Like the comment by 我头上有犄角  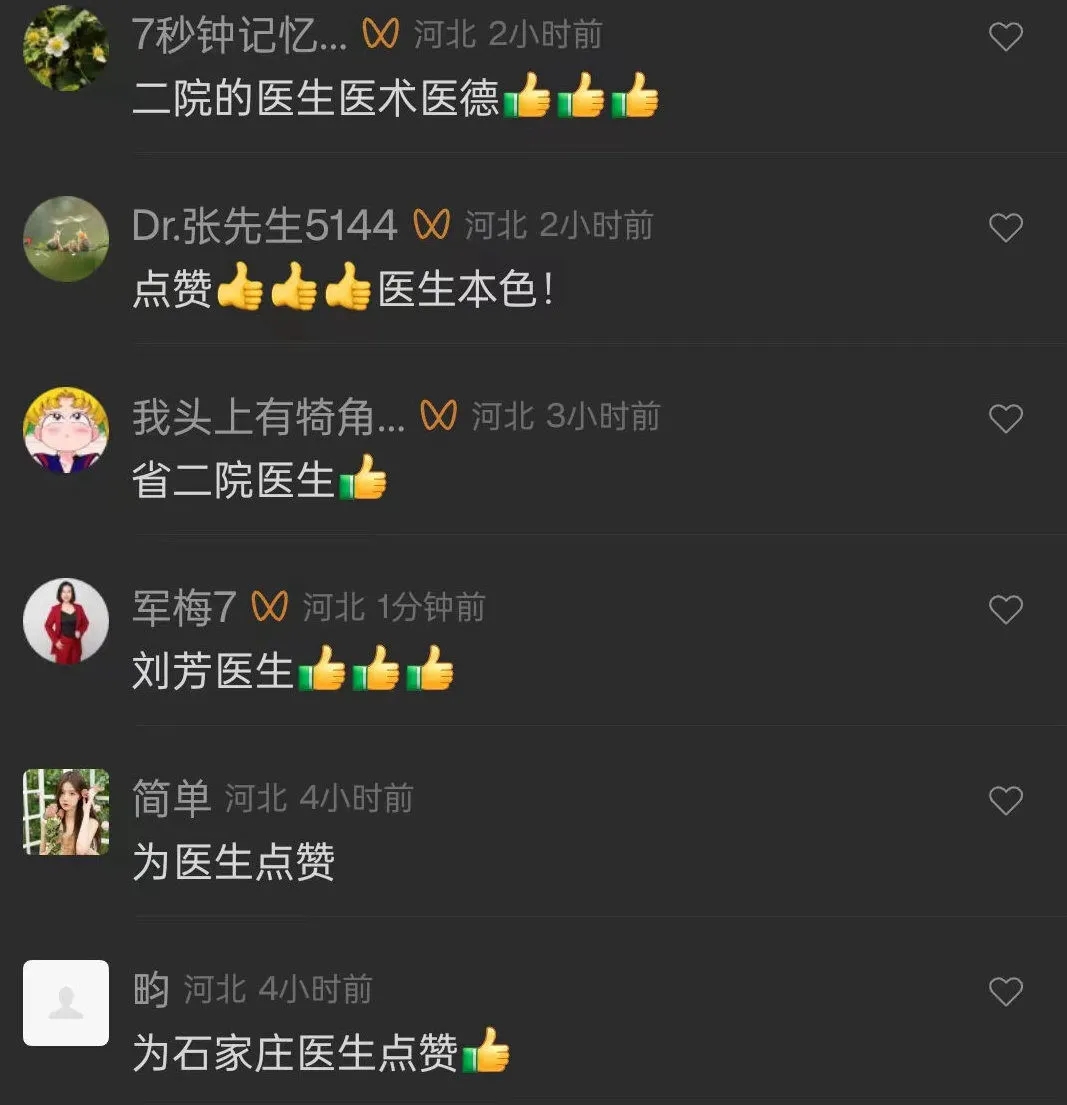pos(1005,419)
